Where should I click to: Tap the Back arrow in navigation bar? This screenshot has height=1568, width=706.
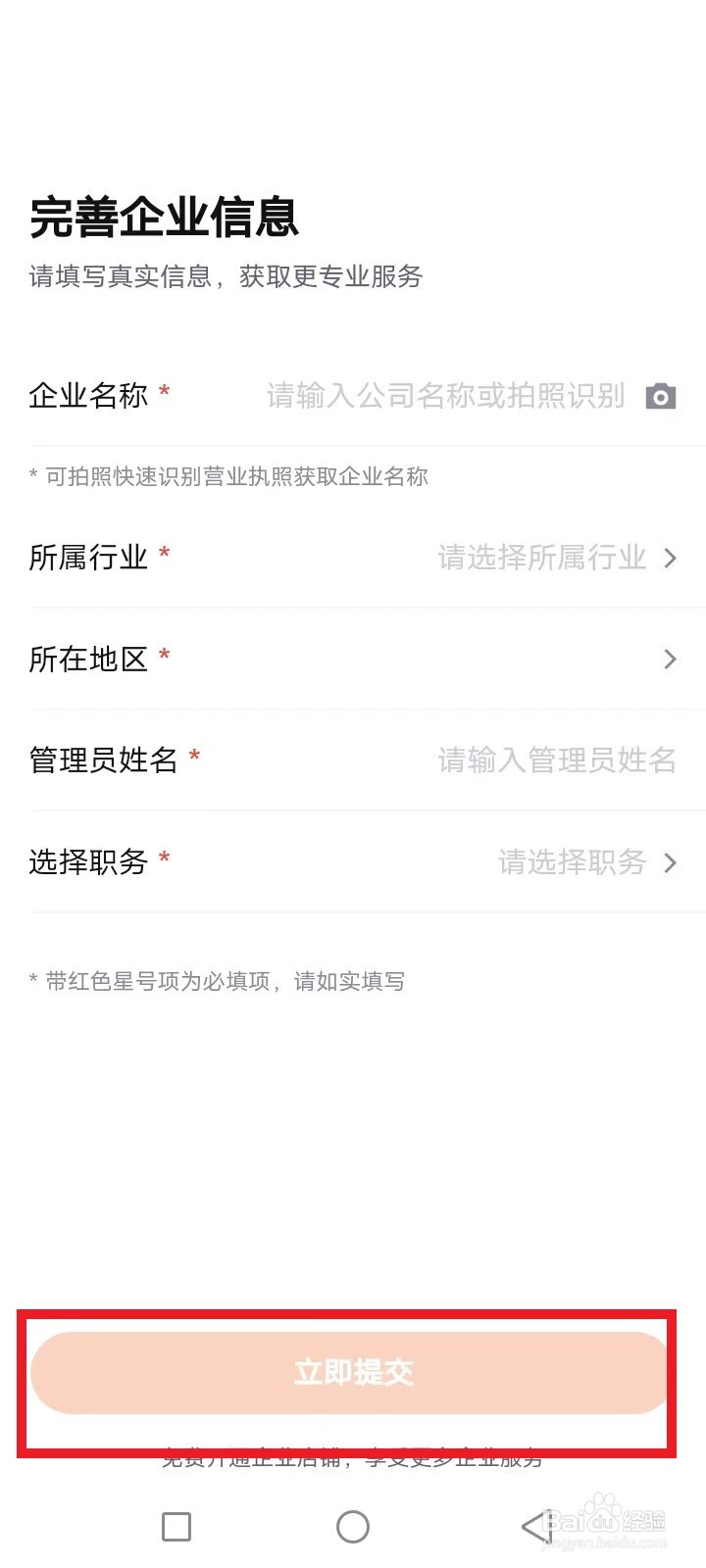coord(530,1526)
